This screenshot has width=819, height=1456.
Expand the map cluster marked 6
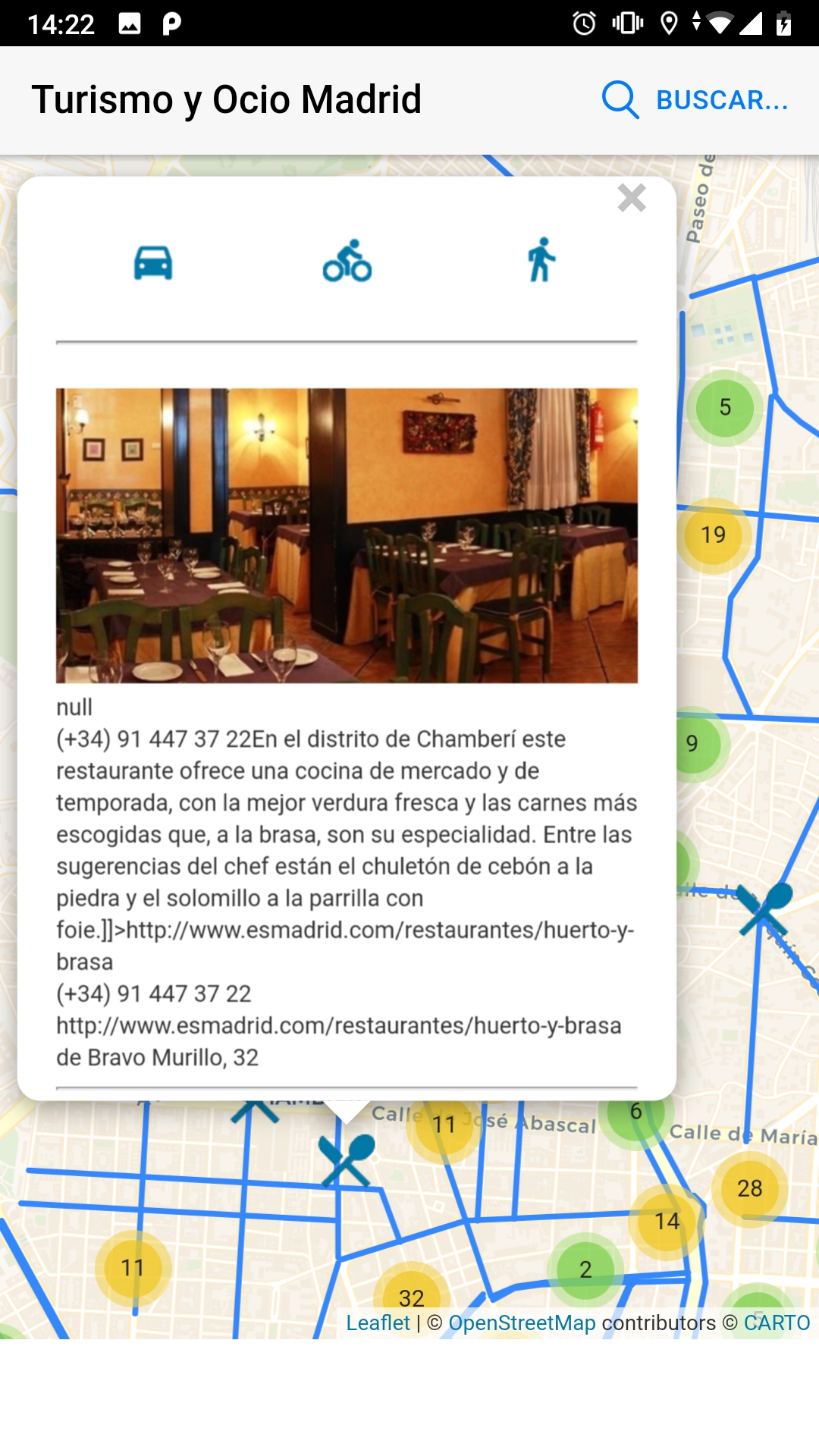coord(635,1113)
